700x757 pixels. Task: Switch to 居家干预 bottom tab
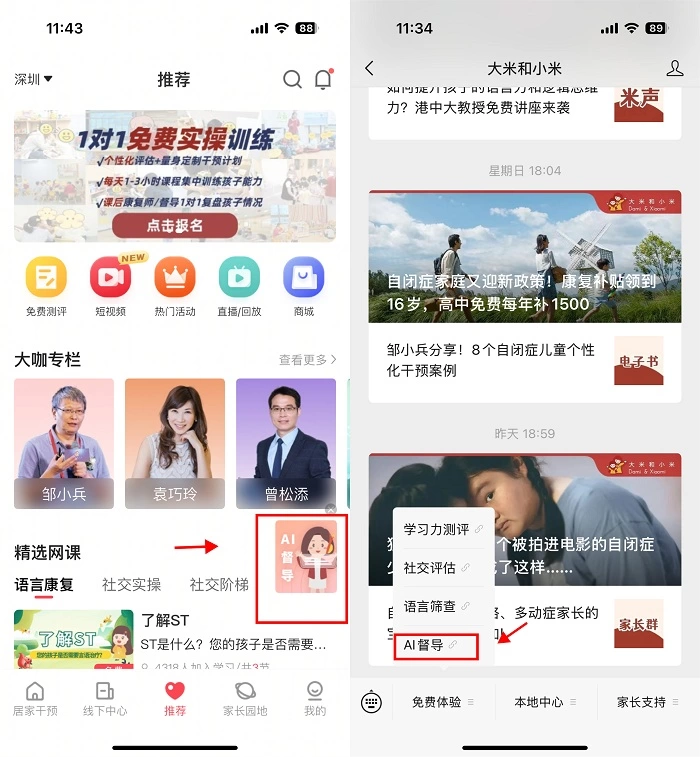[x=35, y=699]
